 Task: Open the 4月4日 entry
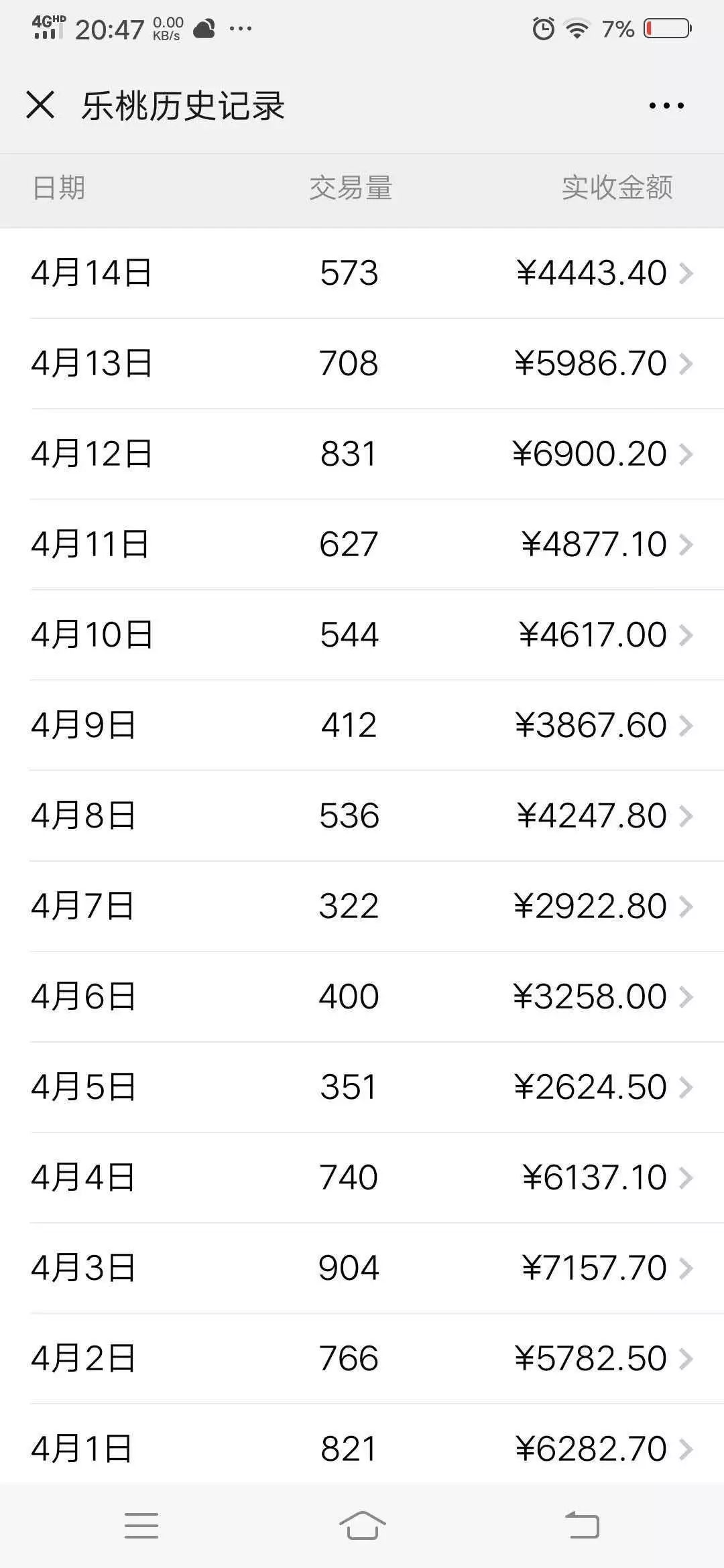pos(362,1178)
